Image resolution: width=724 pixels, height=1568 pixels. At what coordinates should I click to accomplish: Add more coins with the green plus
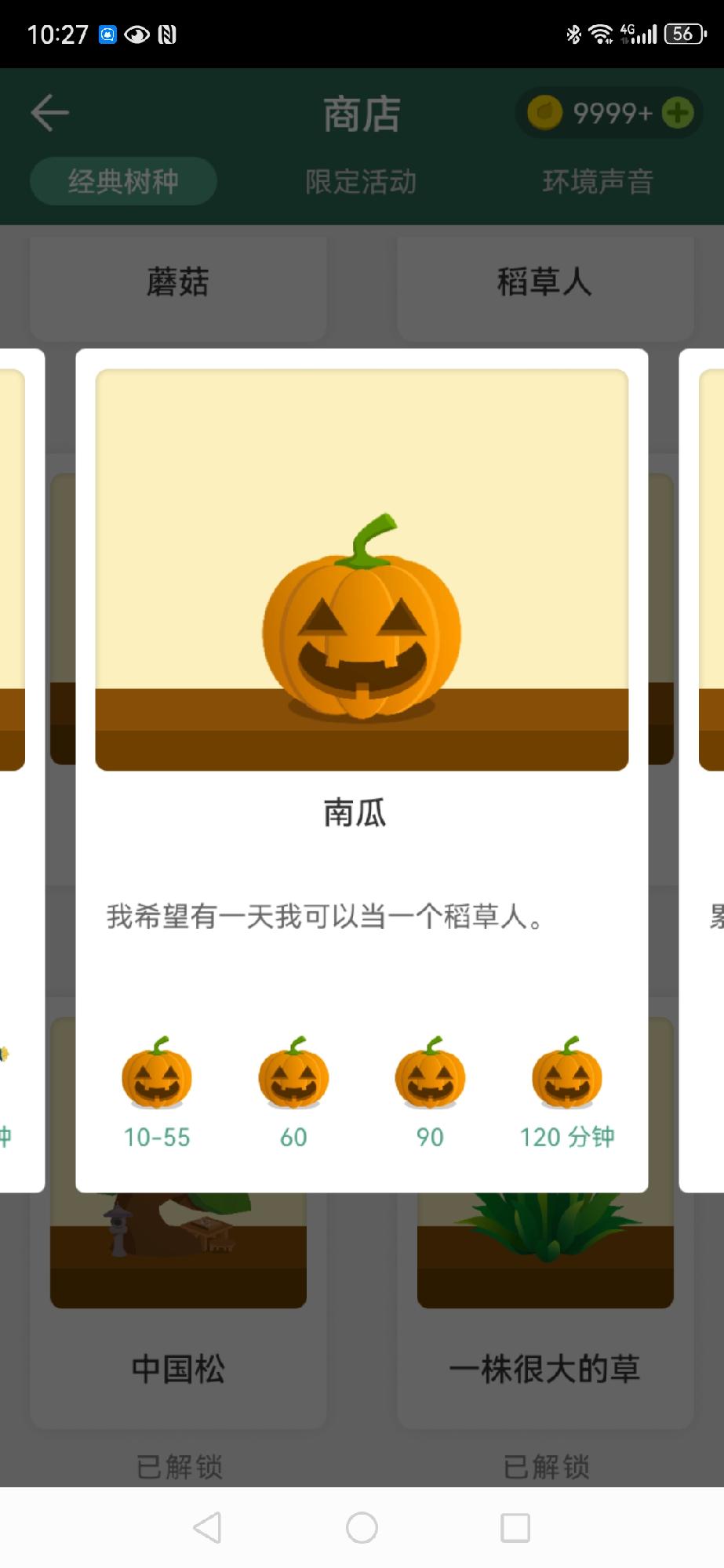(x=678, y=113)
